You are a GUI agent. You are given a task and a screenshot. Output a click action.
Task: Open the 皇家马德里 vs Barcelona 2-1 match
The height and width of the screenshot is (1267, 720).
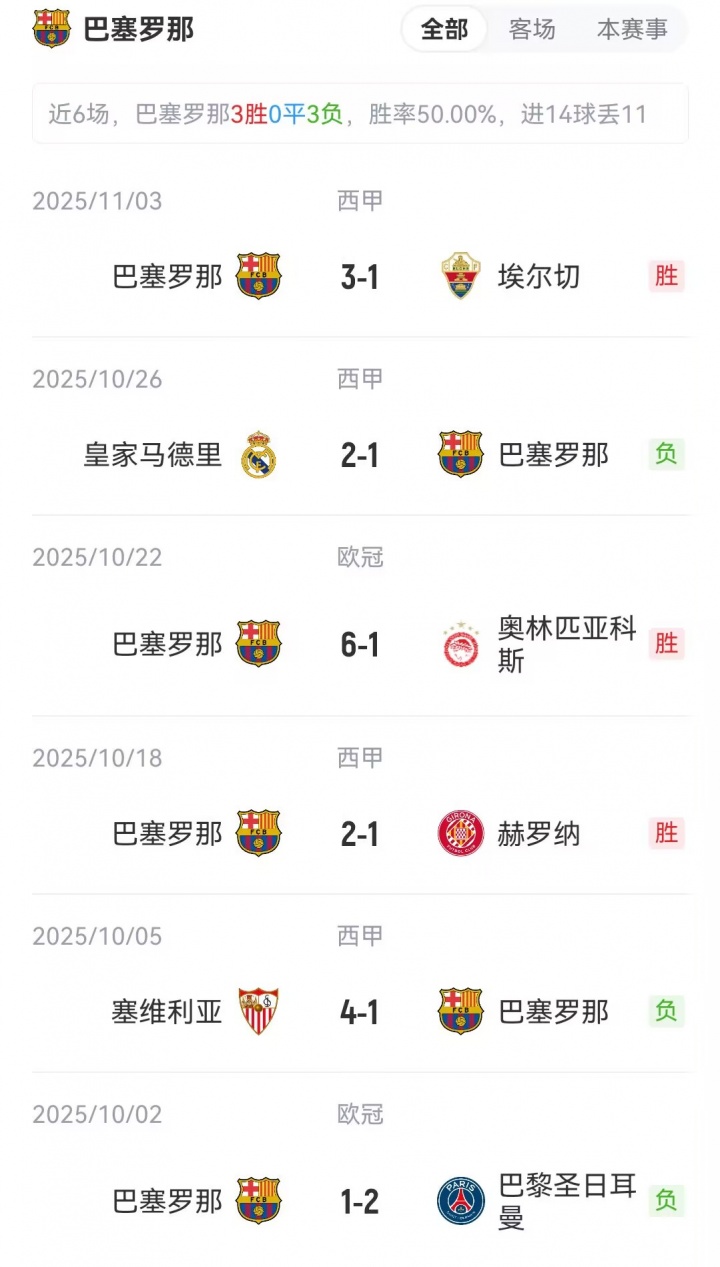coord(360,455)
